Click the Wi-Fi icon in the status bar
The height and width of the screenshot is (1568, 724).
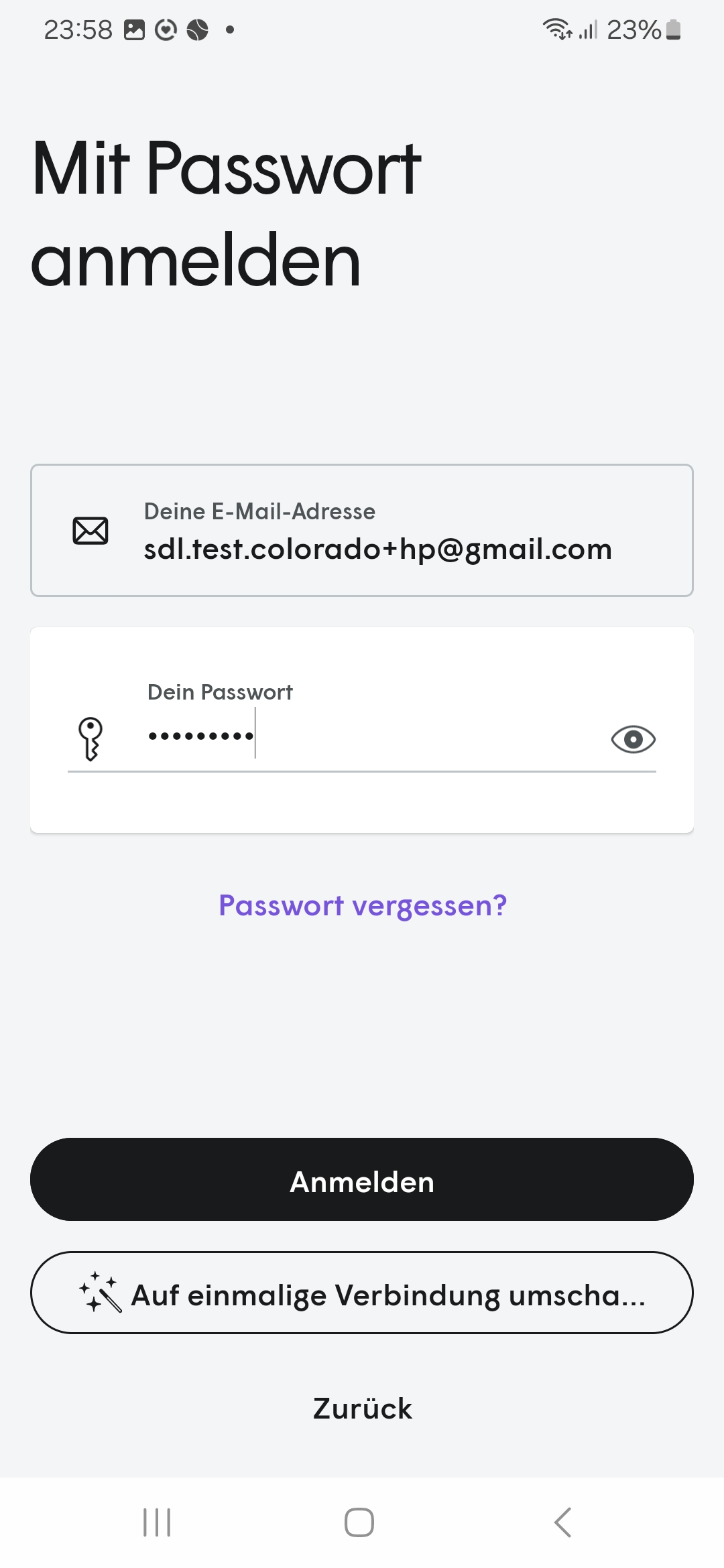click(557, 29)
